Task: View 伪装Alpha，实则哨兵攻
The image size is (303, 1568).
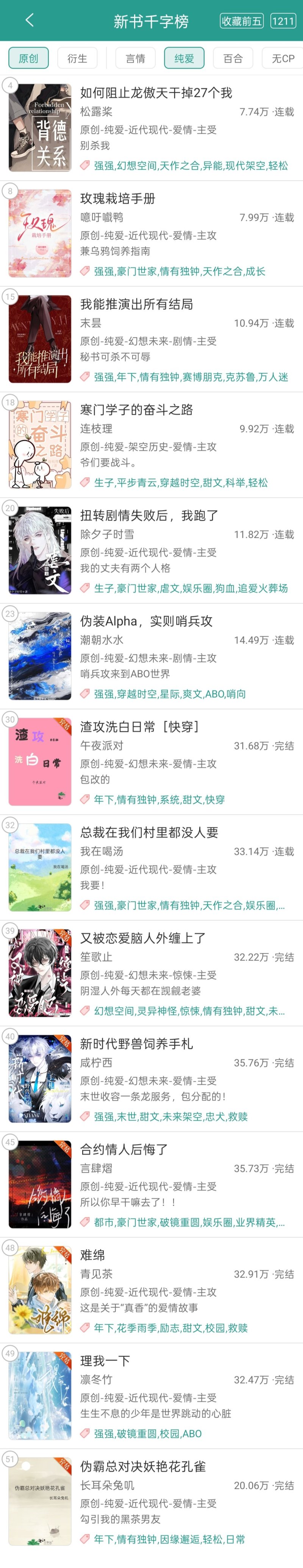Action: tap(146, 621)
